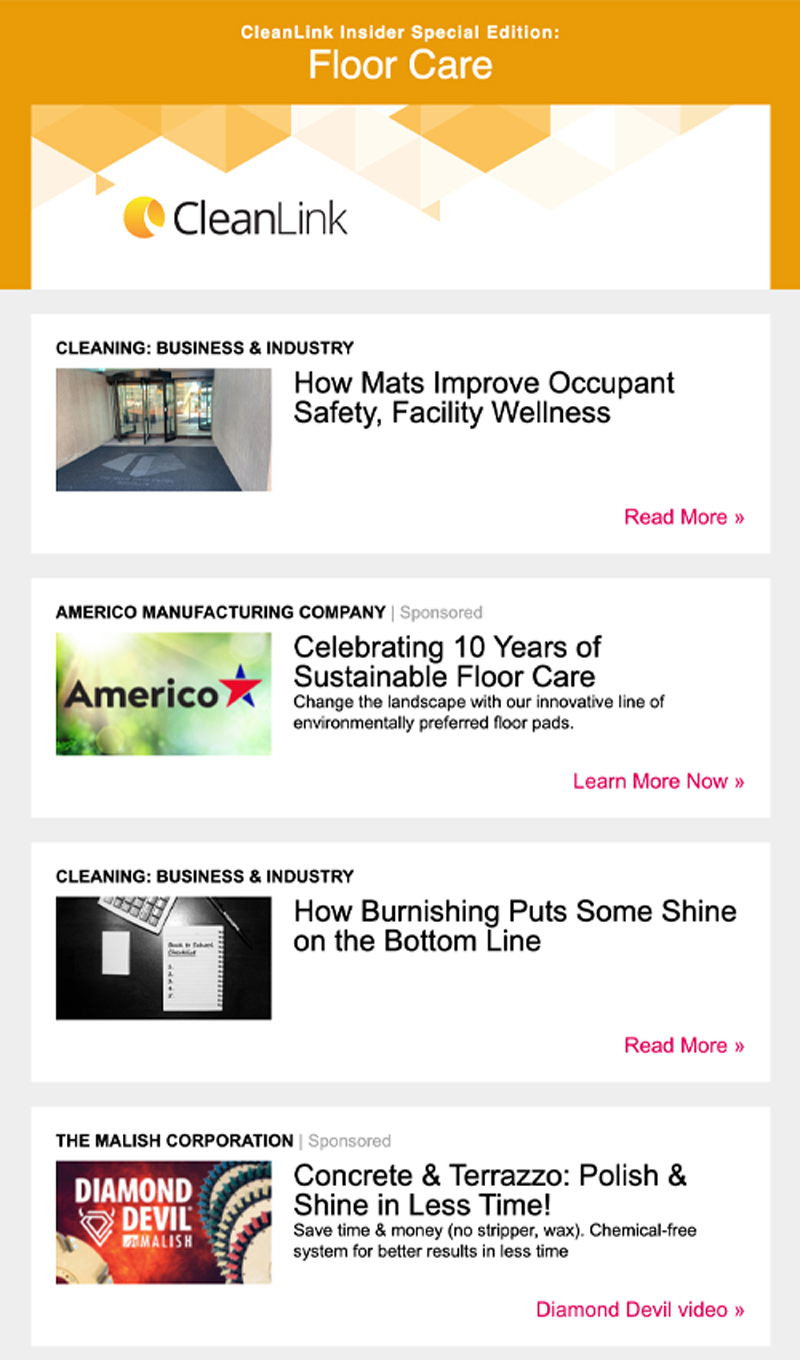Open the checklist photo for the burnishing story
The height and width of the screenshot is (1360, 800).
163,957
